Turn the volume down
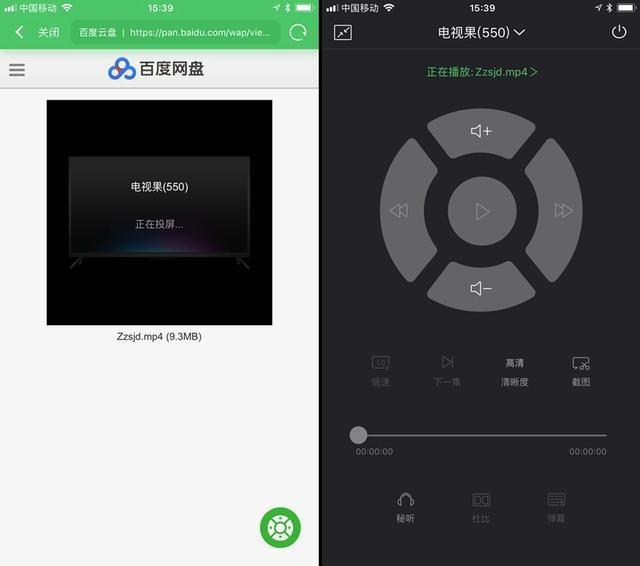This screenshot has width=640, height=566. tap(481, 289)
